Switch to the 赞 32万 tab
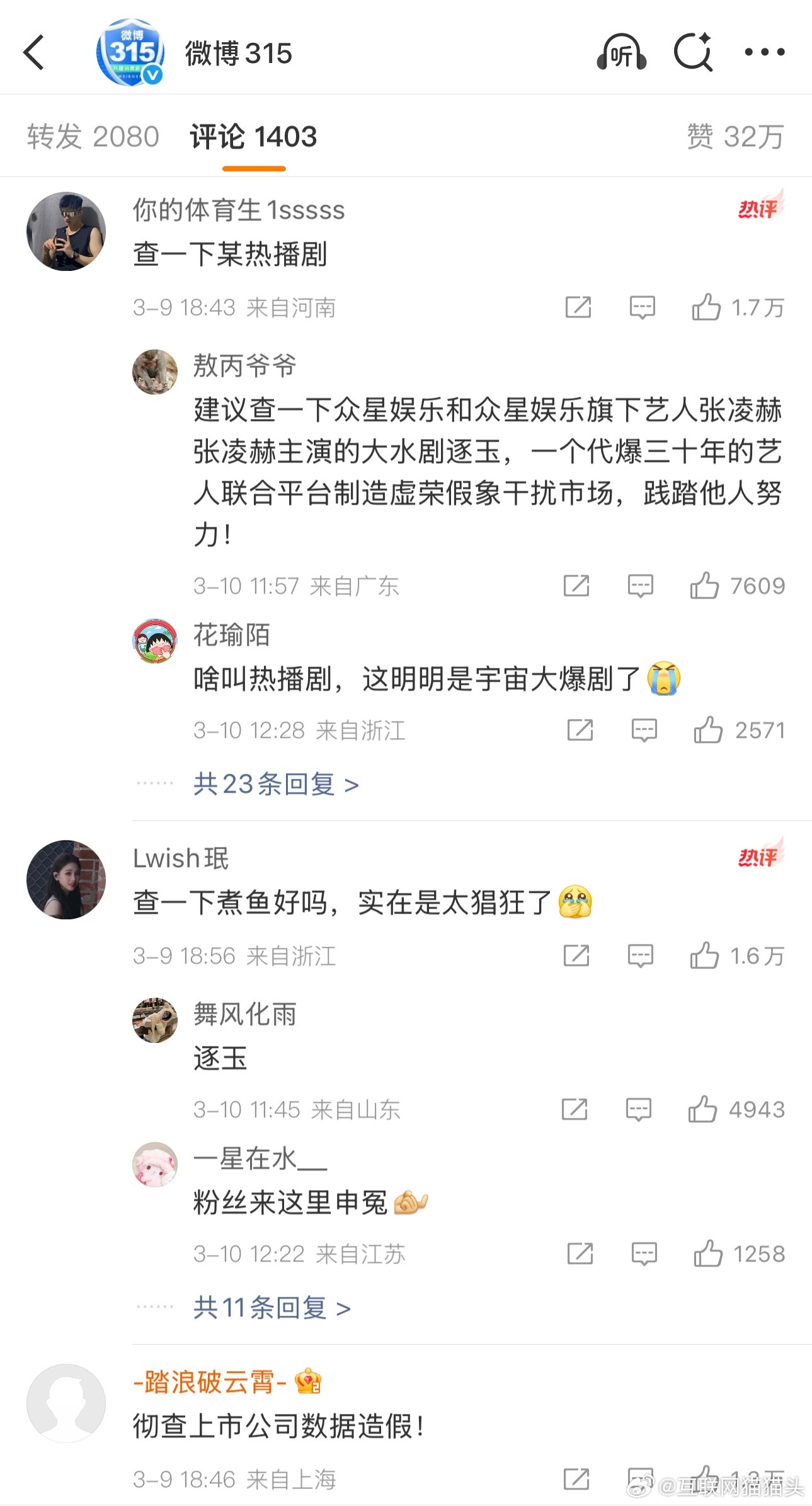The image size is (812, 1506). point(735,136)
